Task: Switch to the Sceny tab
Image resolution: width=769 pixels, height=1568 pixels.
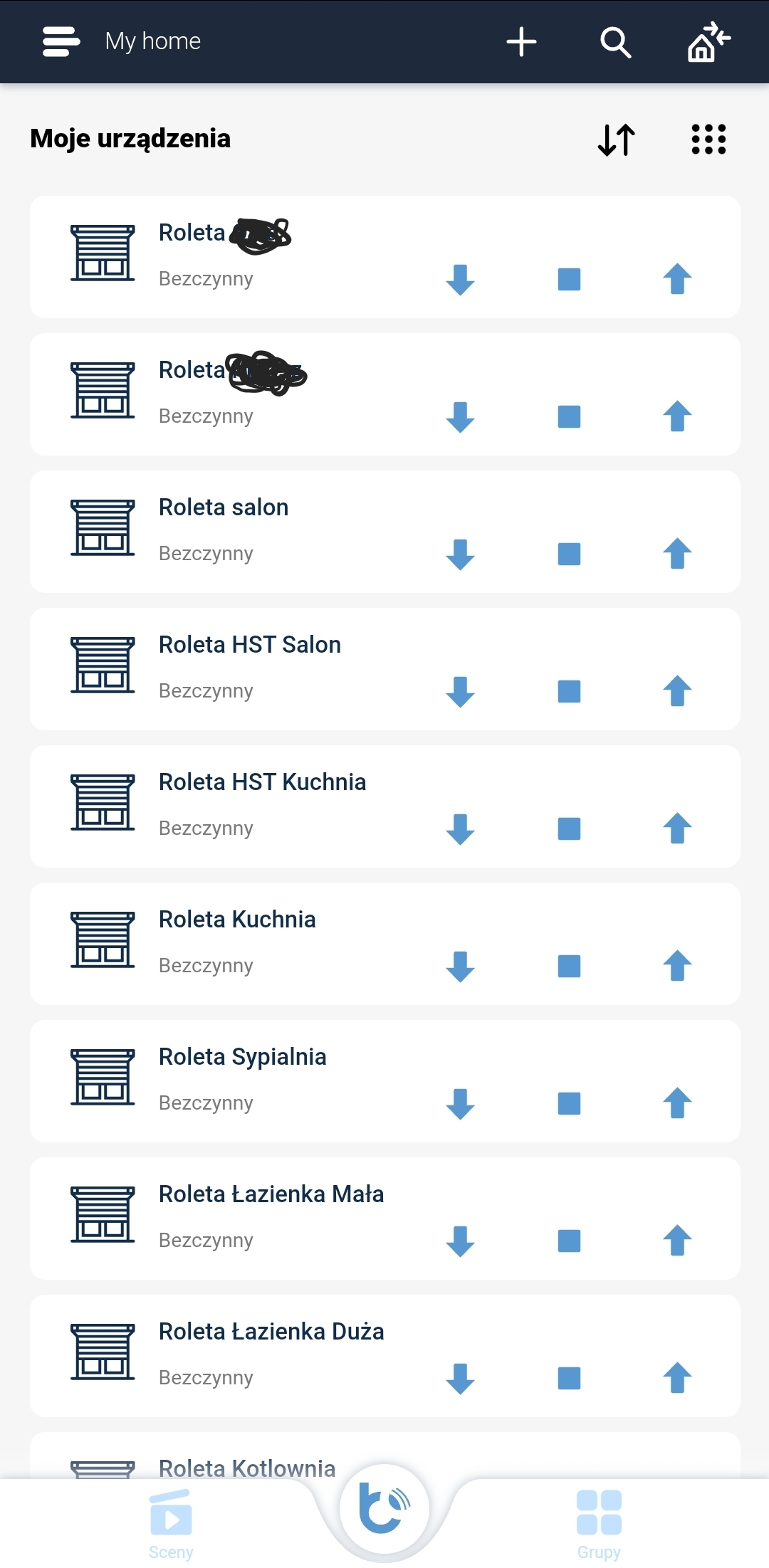Action: click(171, 1523)
